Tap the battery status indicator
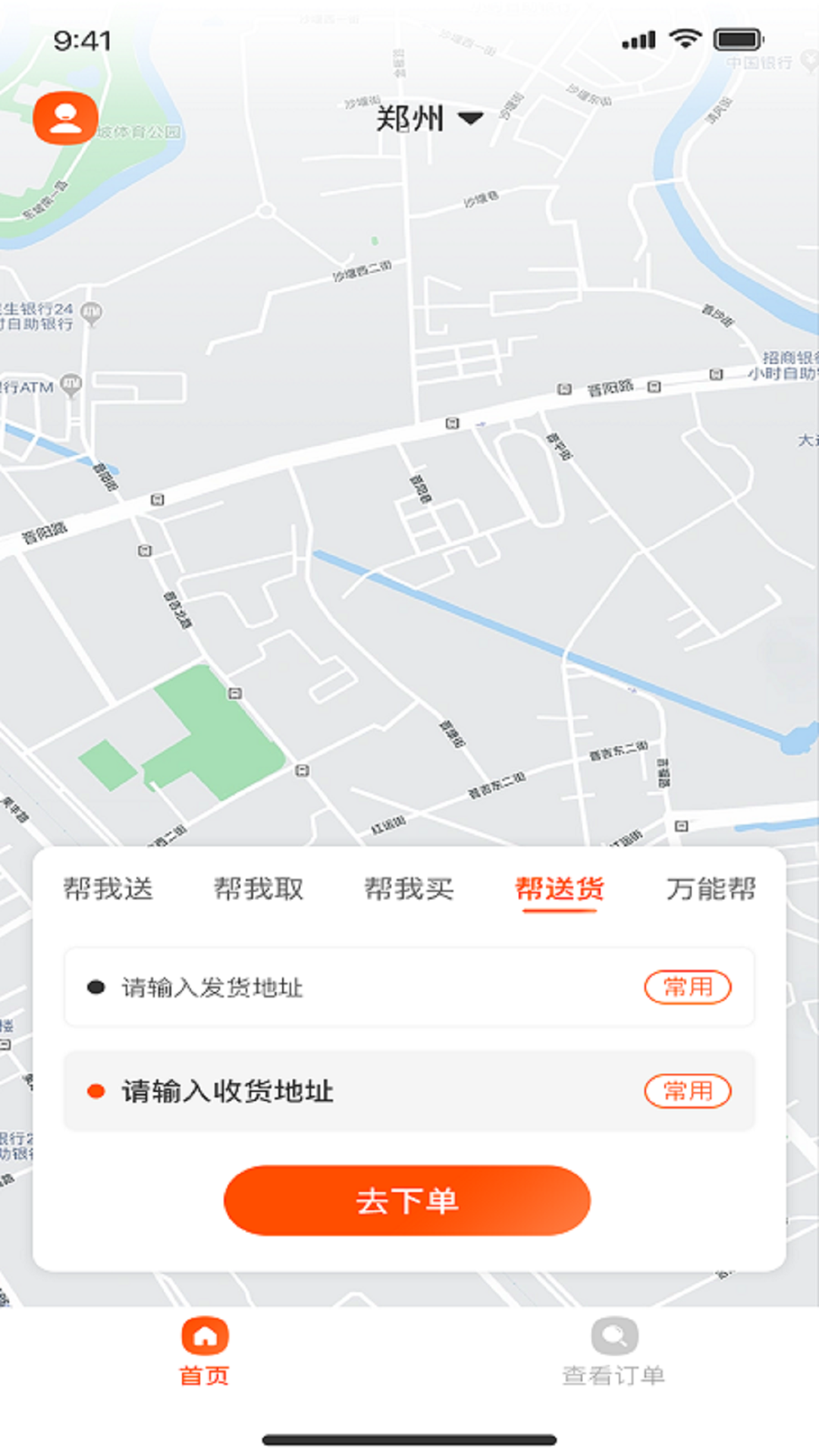Image resolution: width=819 pixels, height=1456 pixels. pyautogui.click(x=736, y=39)
